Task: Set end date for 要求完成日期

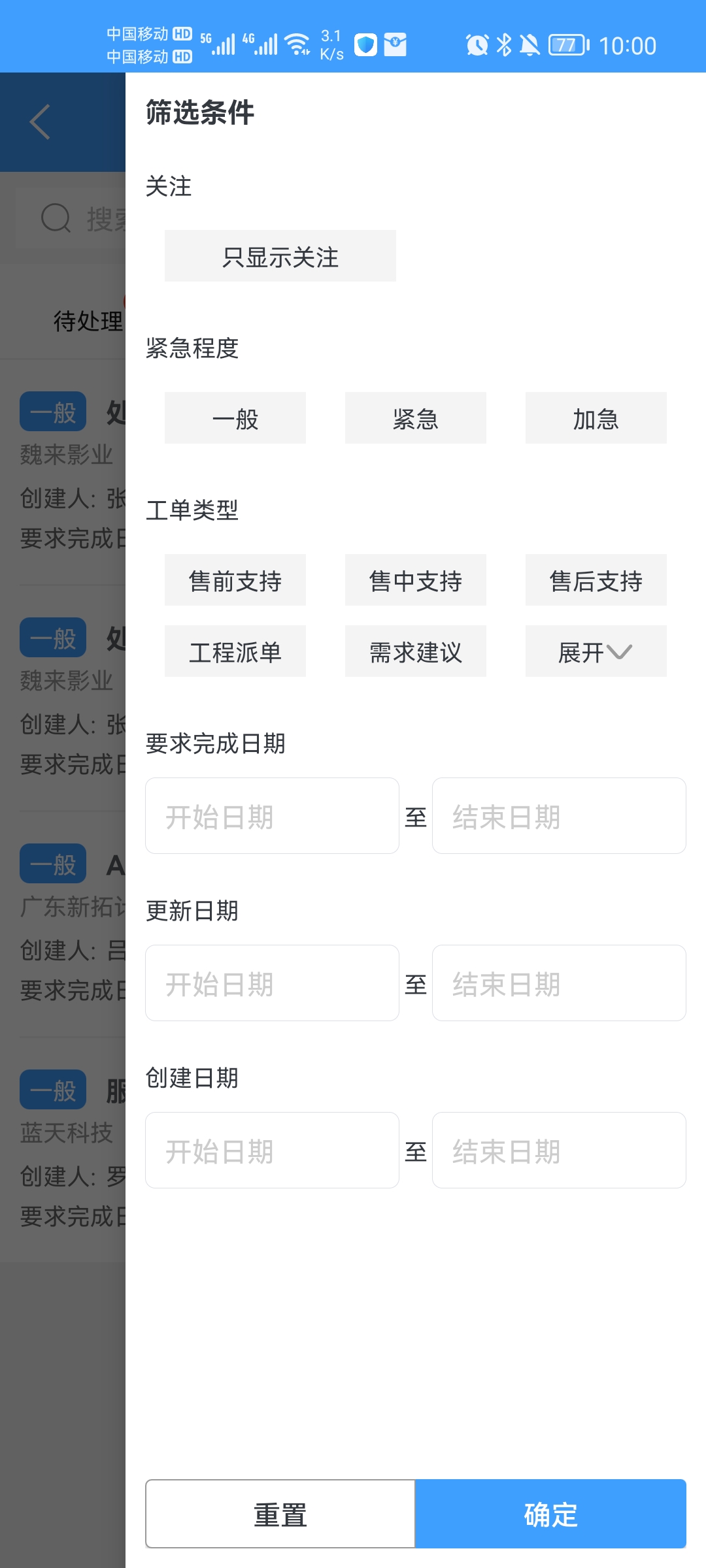Action: click(559, 816)
